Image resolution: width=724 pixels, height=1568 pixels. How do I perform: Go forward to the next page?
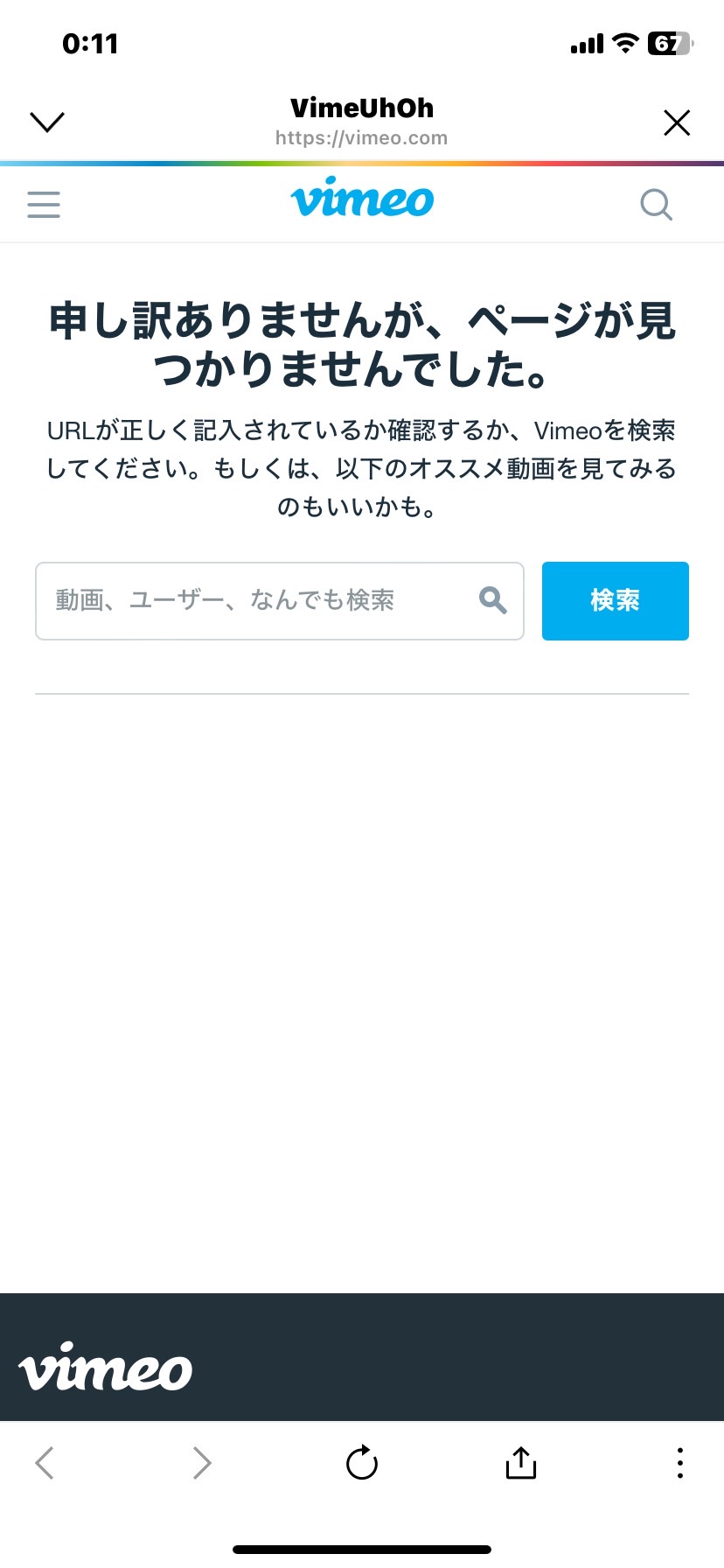(x=202, y=1462)
